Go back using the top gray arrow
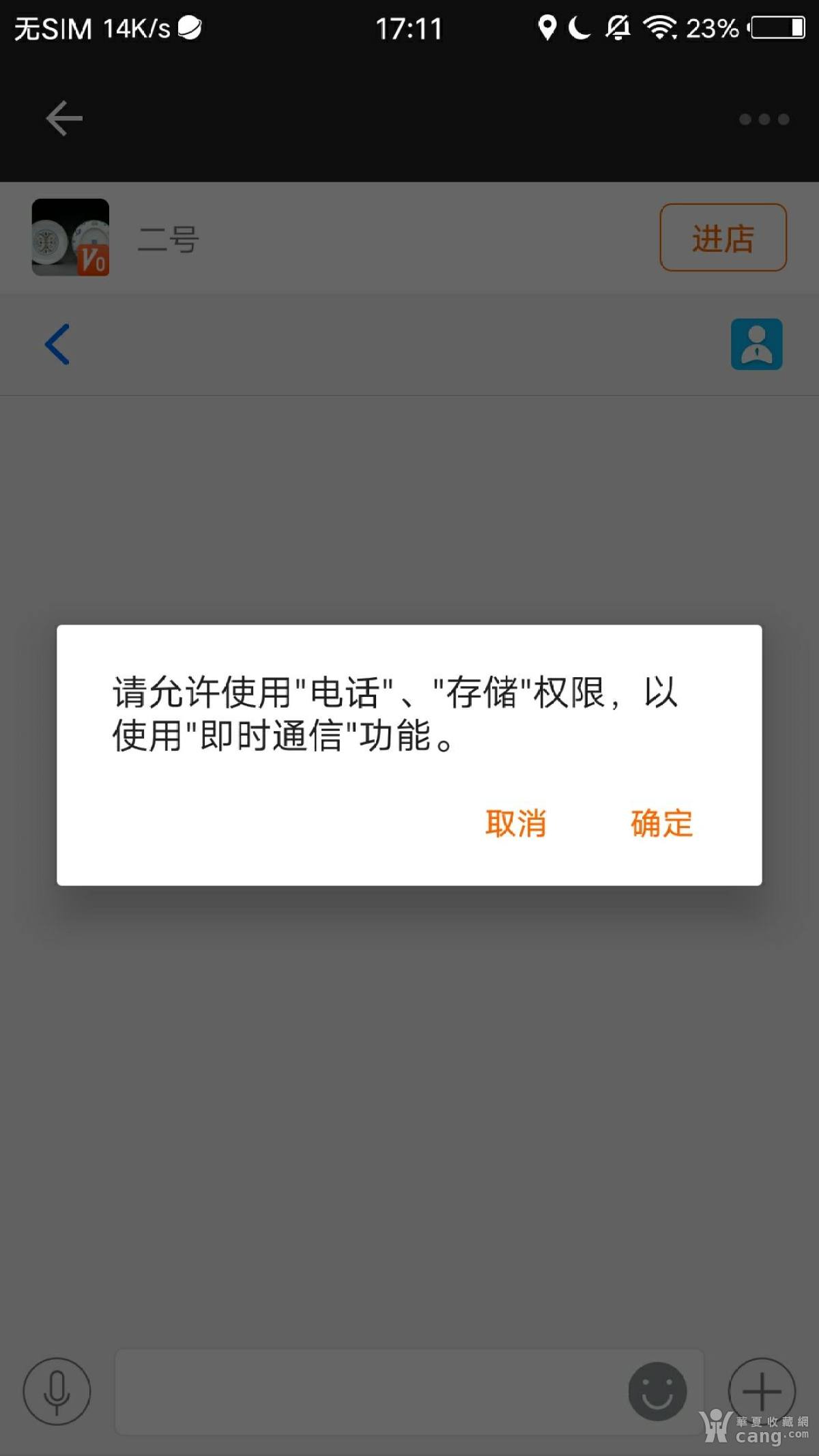The width and height of the screenshot is (819, 1456). [64, 119]
